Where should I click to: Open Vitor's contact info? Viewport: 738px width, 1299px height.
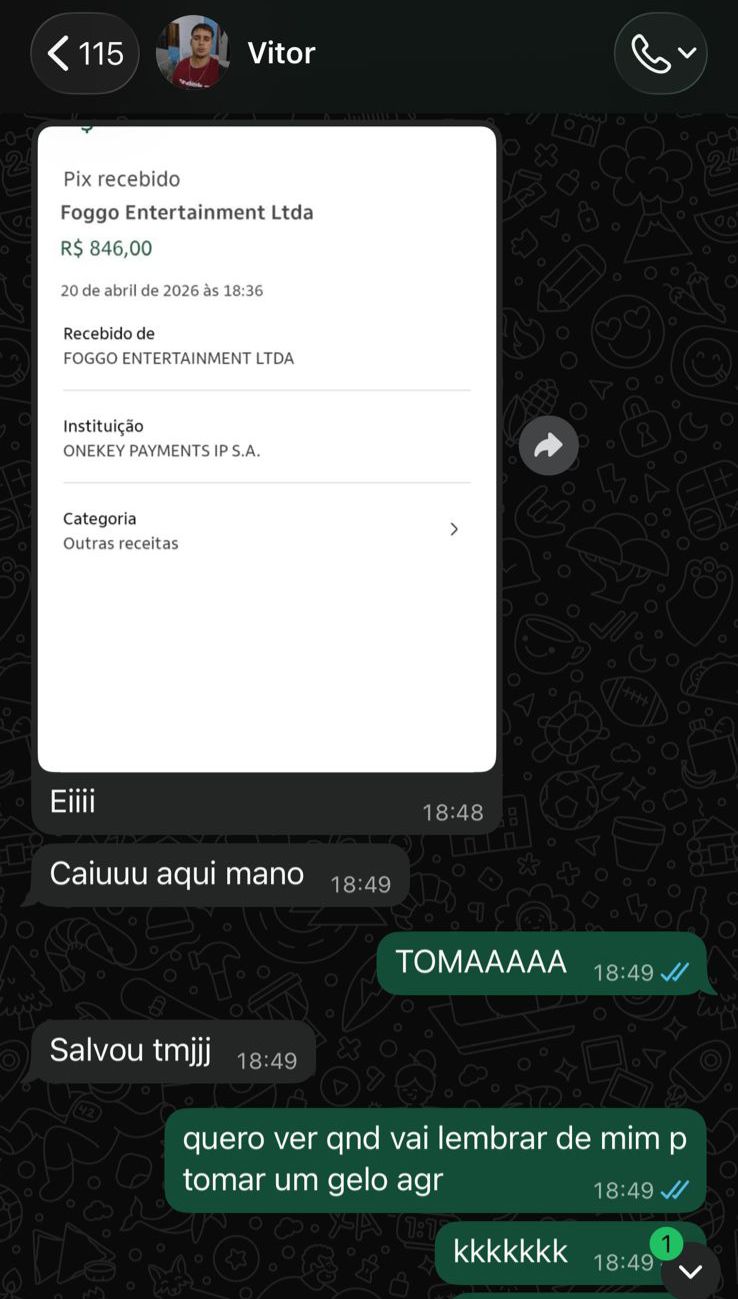(281, 53)
